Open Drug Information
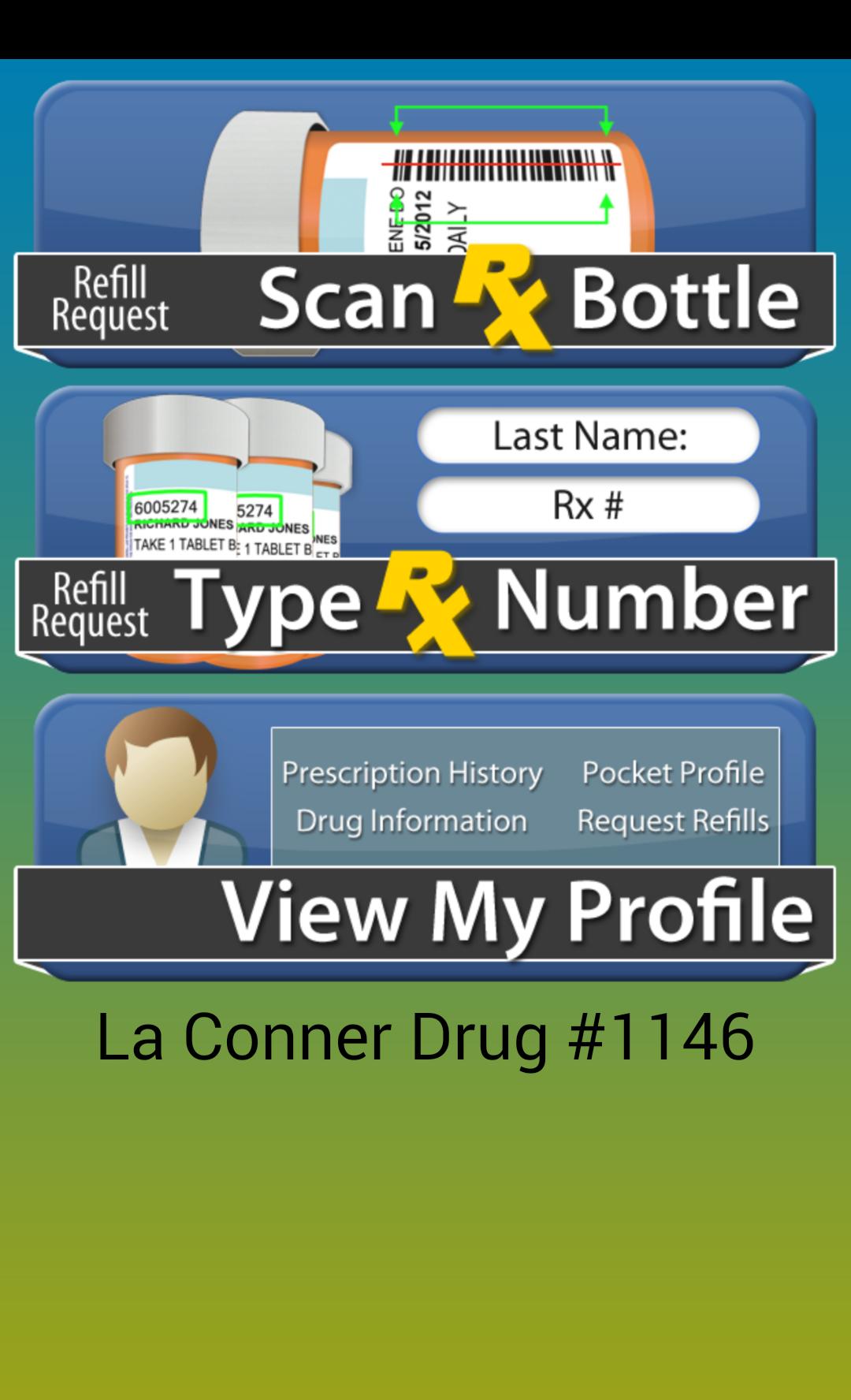 (411, 821)
